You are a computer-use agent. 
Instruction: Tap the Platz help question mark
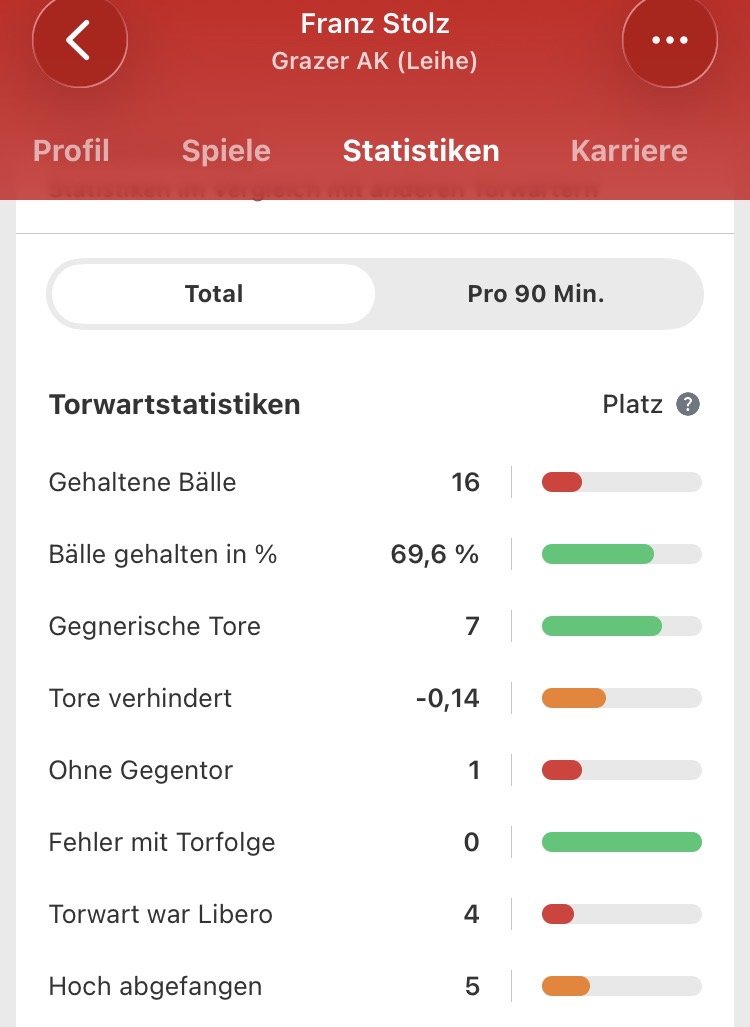[x=688, y=405]
